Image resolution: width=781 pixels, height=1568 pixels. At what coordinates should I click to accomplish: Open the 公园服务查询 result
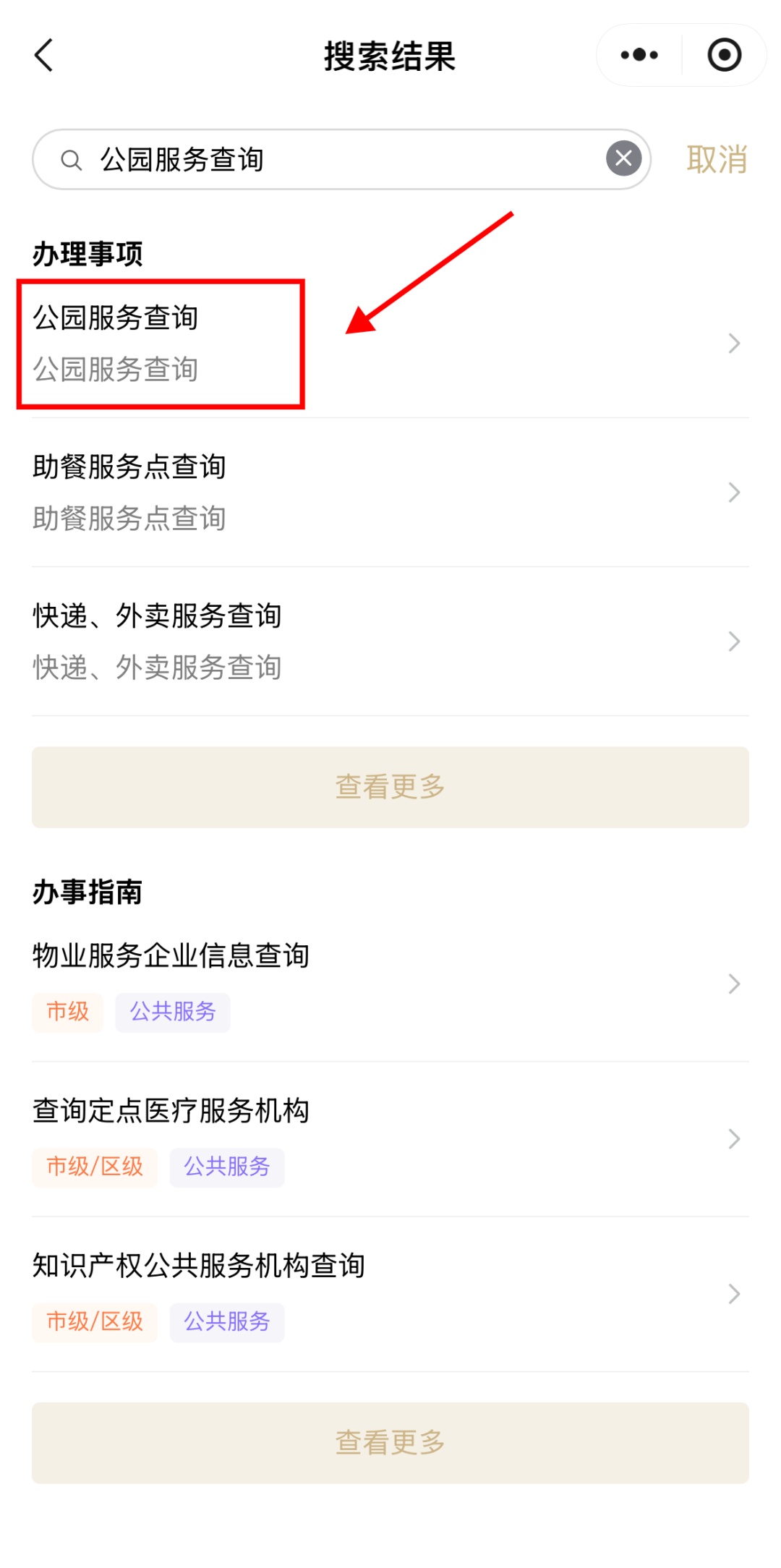pyautogui.click(x=390, y=343)
